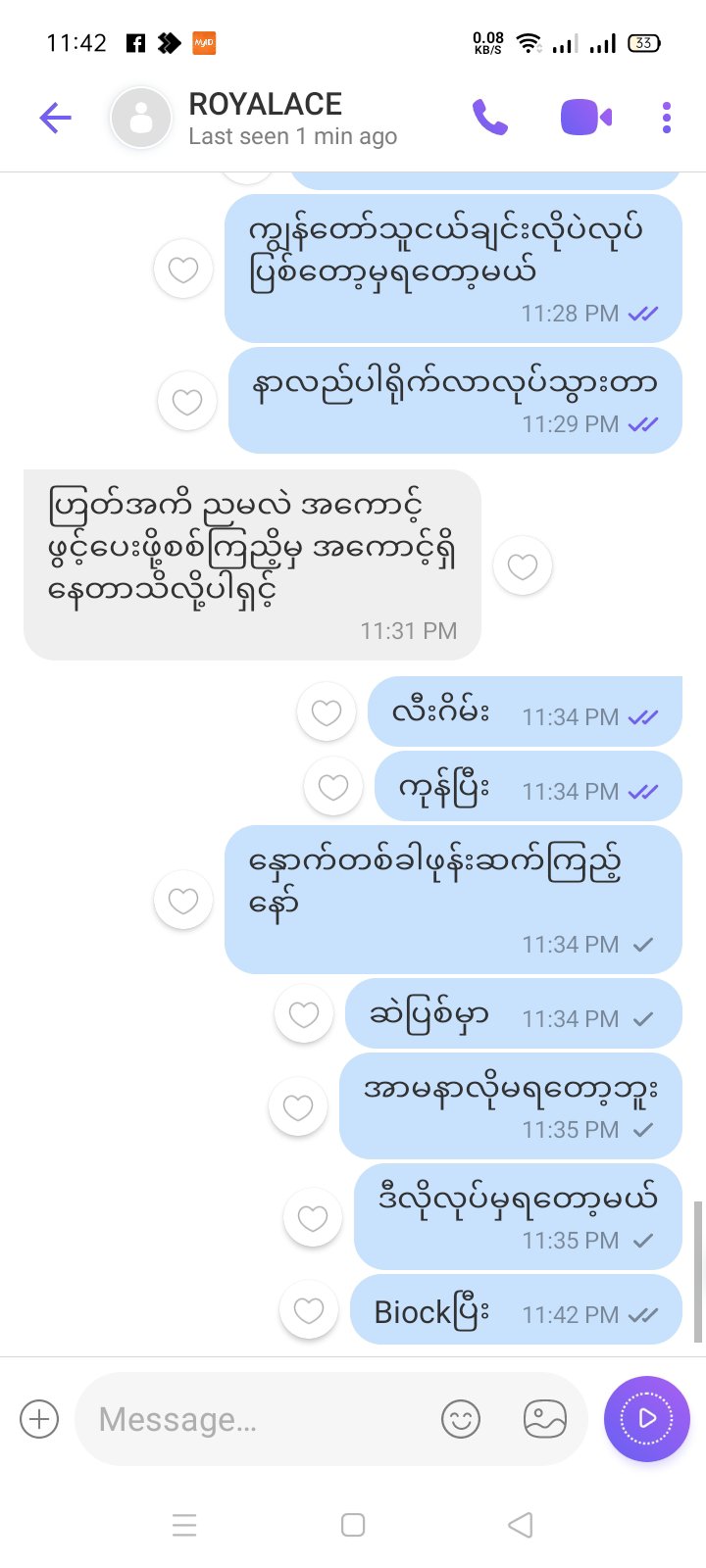Open the emoji and sticker picker

[x=461, y=1419]
